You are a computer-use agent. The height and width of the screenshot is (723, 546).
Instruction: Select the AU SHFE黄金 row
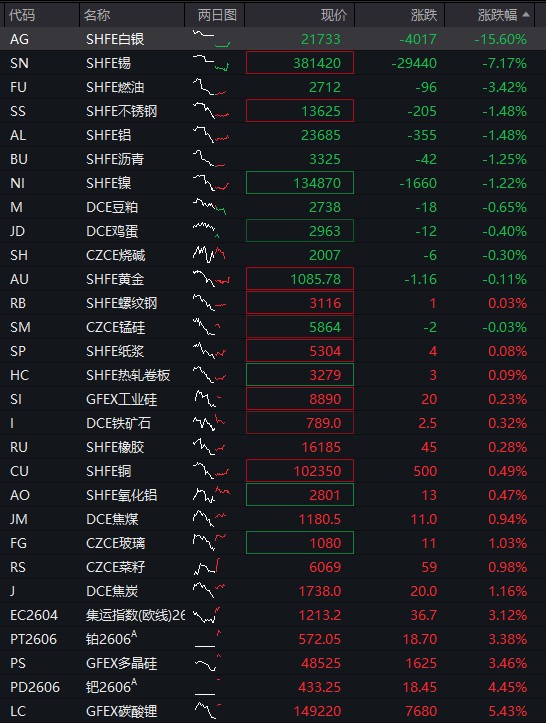pos(273,279)
